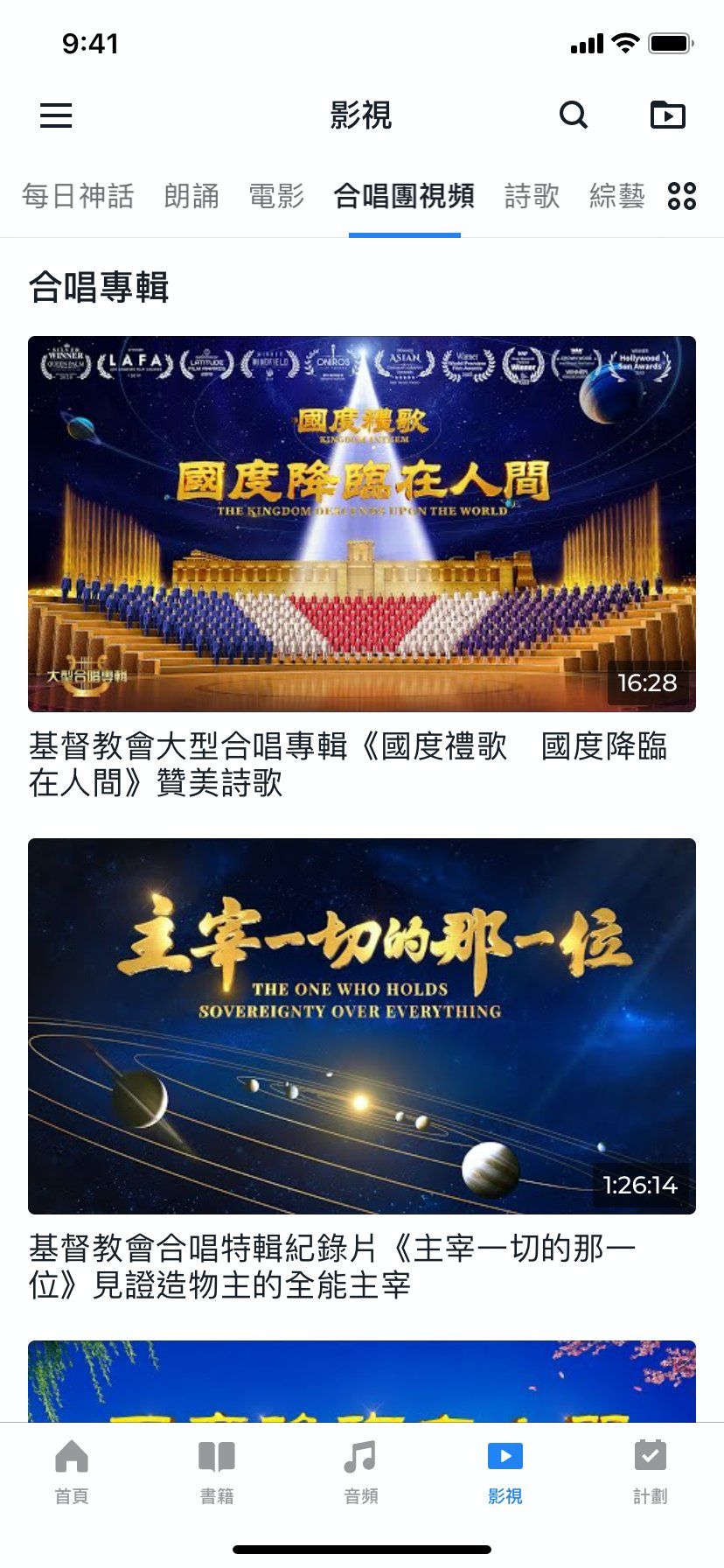Switch to the 音頻 tab
The width and height of the screenshot is (724, 1568).
361,1472
